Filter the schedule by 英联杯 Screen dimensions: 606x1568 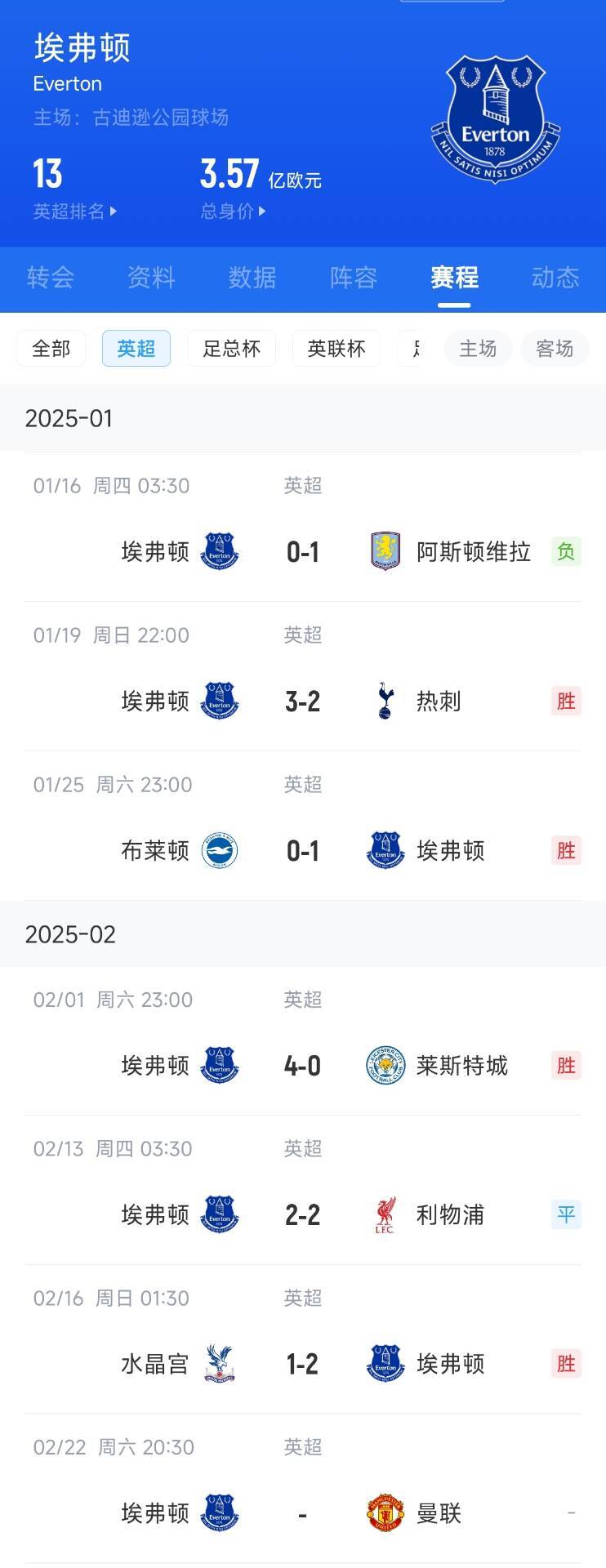[336, 349]
